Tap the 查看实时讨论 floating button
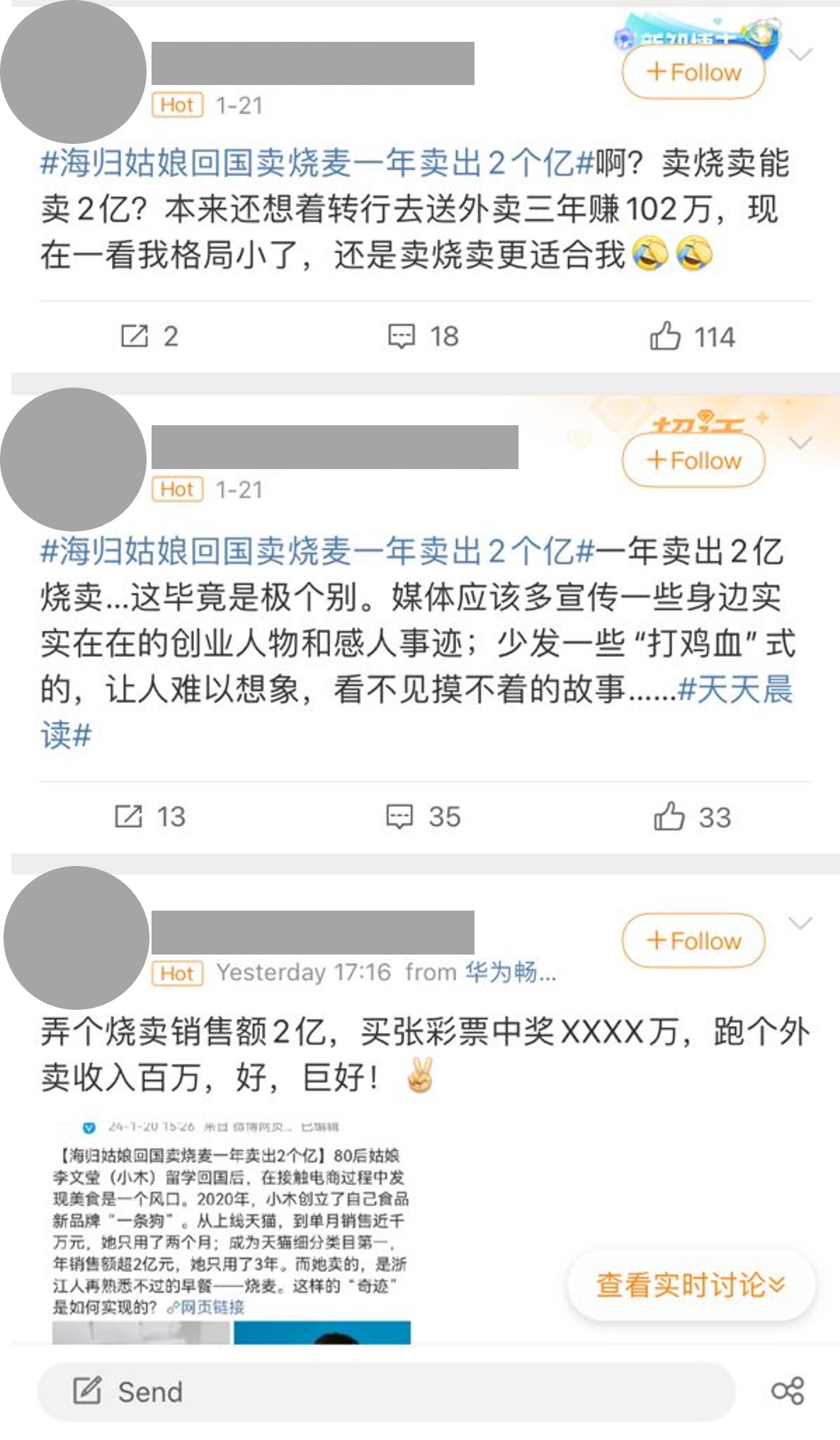The image size is (840, 1440). tap(691, 1285)
